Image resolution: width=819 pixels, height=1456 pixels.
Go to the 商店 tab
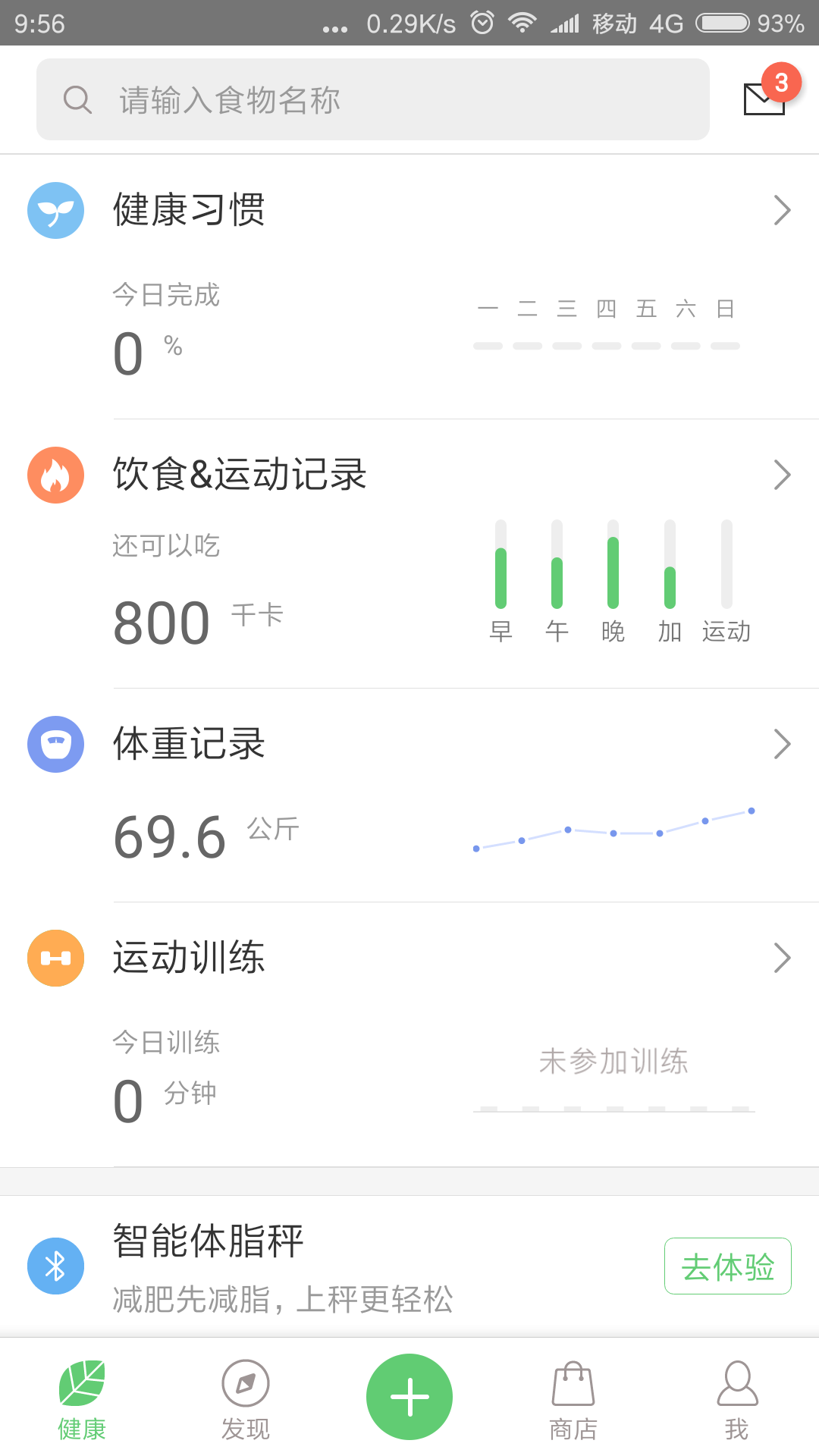[573, 1400]
